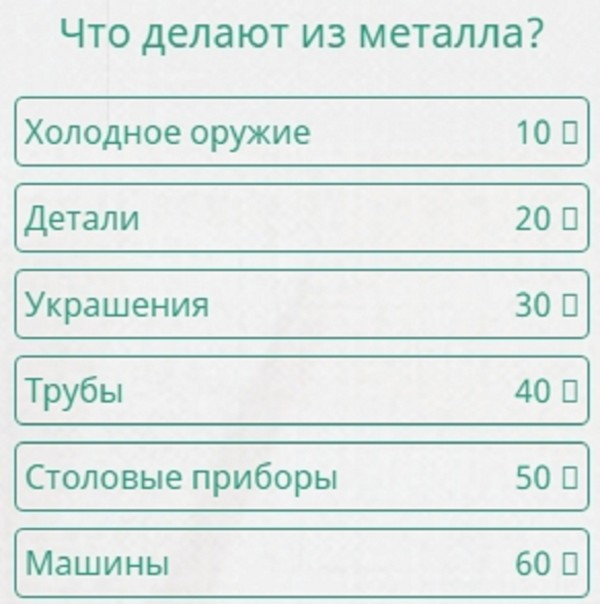Image resolution: width=600 pixels, height=604 pixels.
Task: Choose the Украшения answer
Action: (x=300, y=305)
